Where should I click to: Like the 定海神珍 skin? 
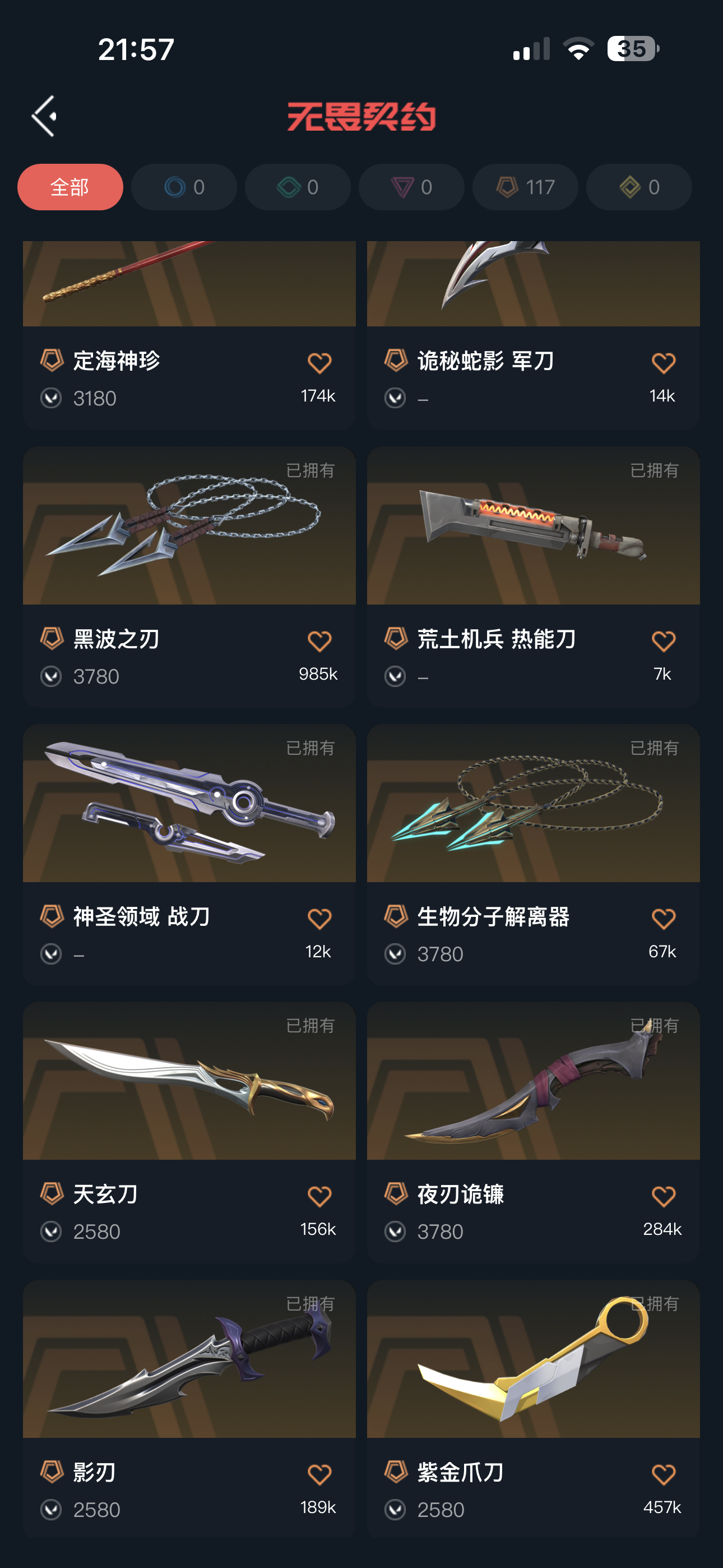pyautogui.click(x=319, y=363)
